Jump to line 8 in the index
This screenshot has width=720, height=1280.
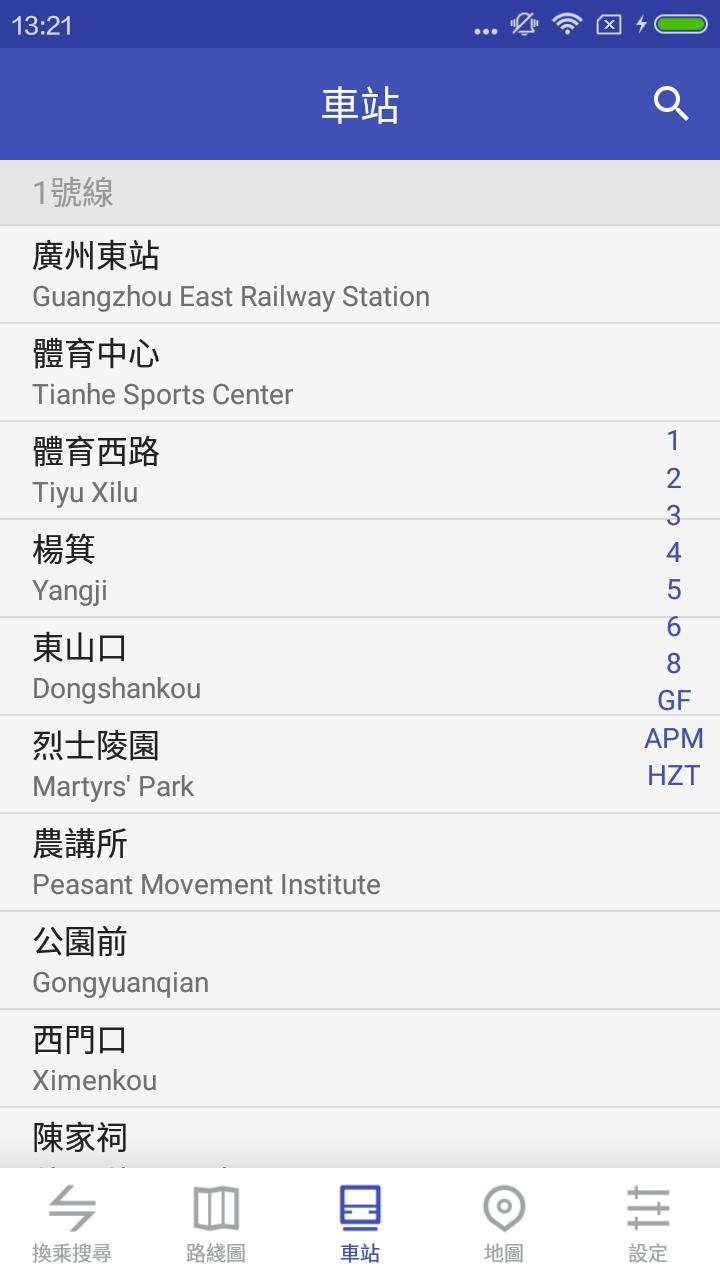[x=674, y=663]
